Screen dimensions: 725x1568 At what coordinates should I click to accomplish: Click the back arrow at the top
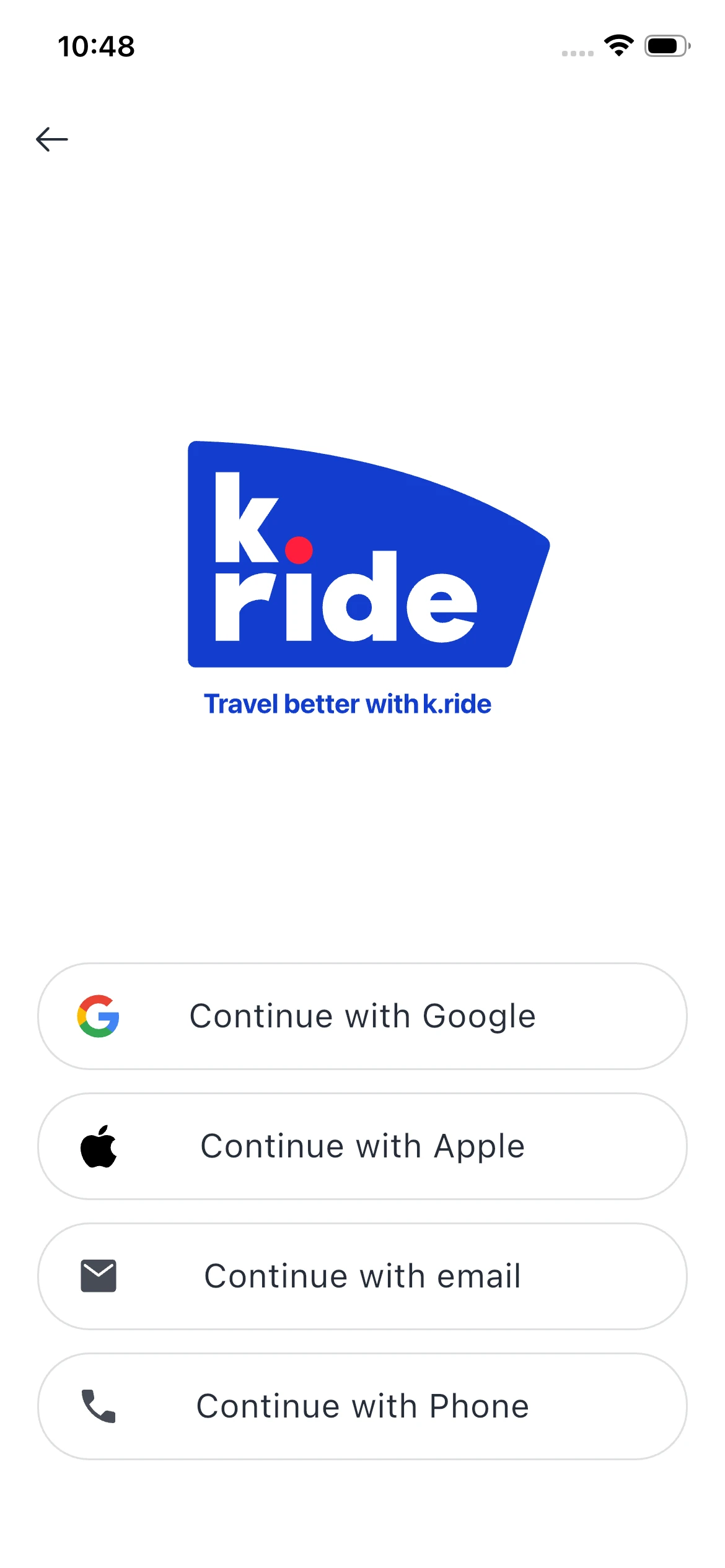tap(52, 139)
